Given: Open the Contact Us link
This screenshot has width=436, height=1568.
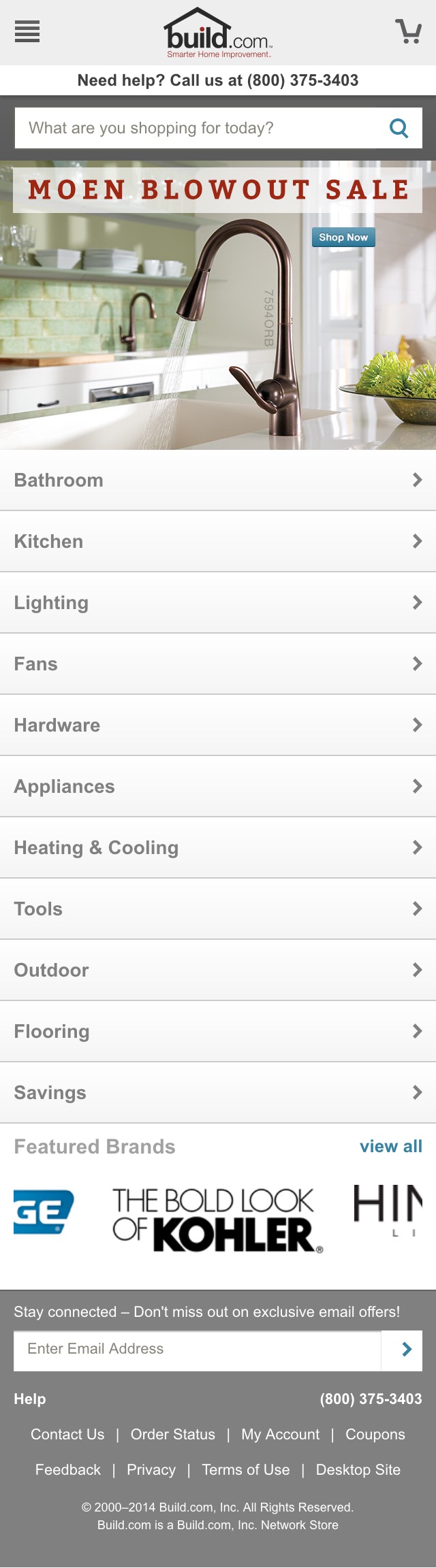Looking at the screenshot, I should click(67, 1435).
